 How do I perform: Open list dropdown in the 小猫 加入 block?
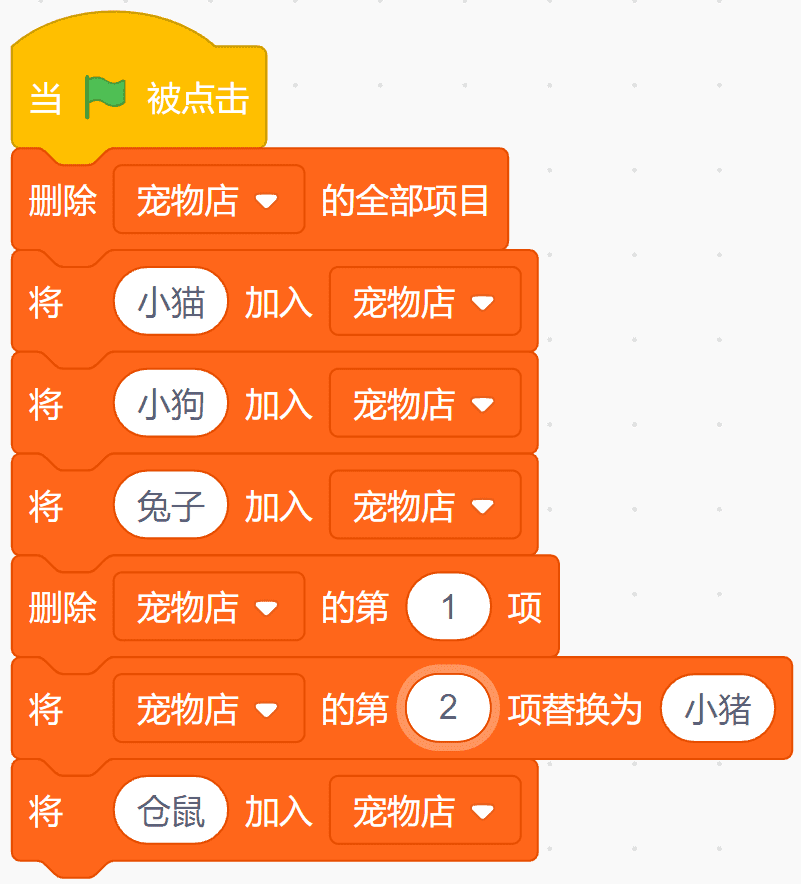(425, 302)
